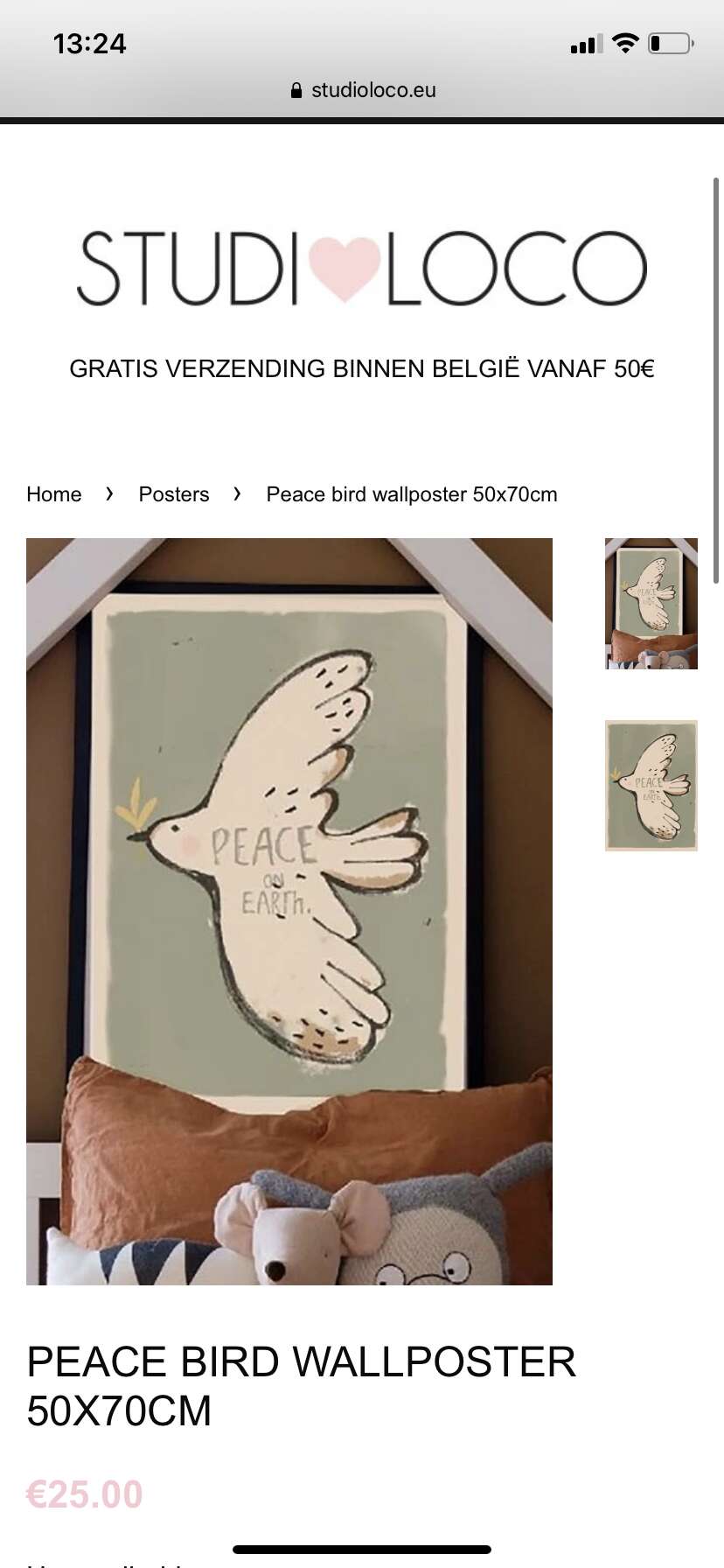
Task: Open the Home breadcrumb link
Action: pos(54,494)
